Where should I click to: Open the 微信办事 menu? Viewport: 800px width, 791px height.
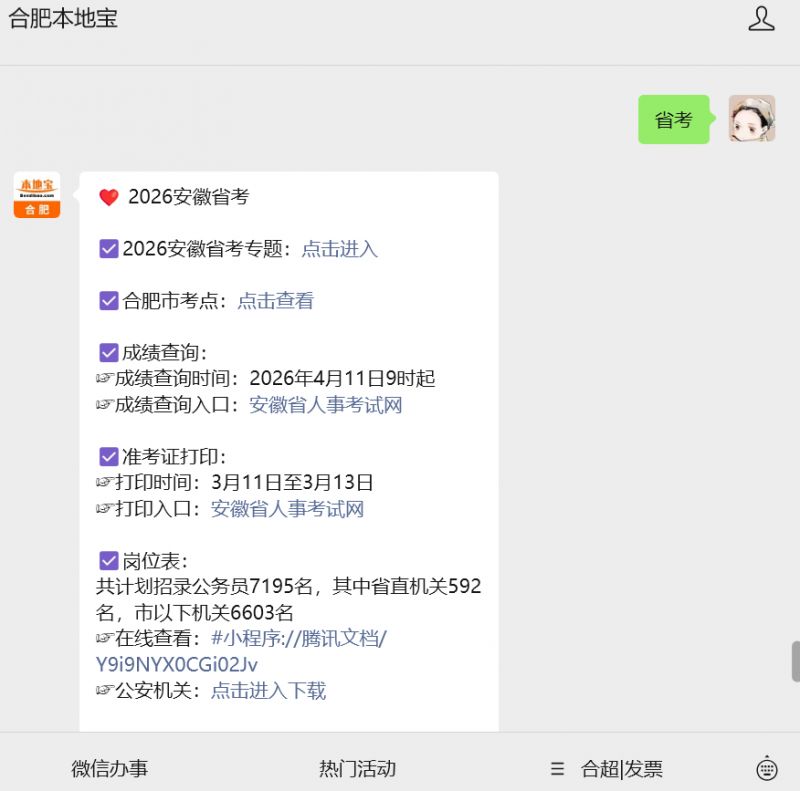(x=110, y=769)
